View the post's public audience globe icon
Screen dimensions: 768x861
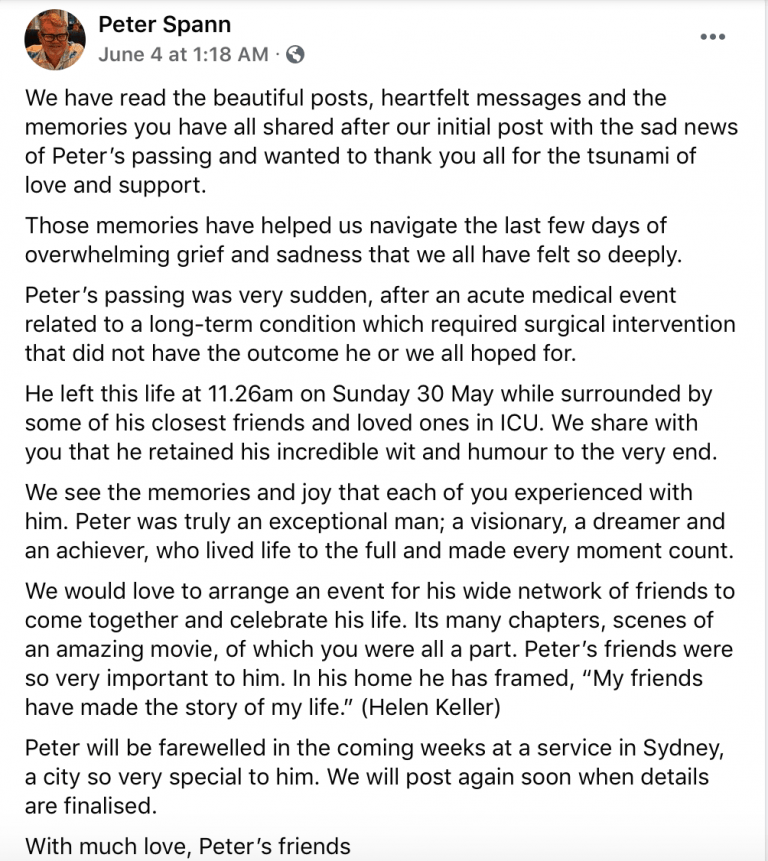coord(295,55)
